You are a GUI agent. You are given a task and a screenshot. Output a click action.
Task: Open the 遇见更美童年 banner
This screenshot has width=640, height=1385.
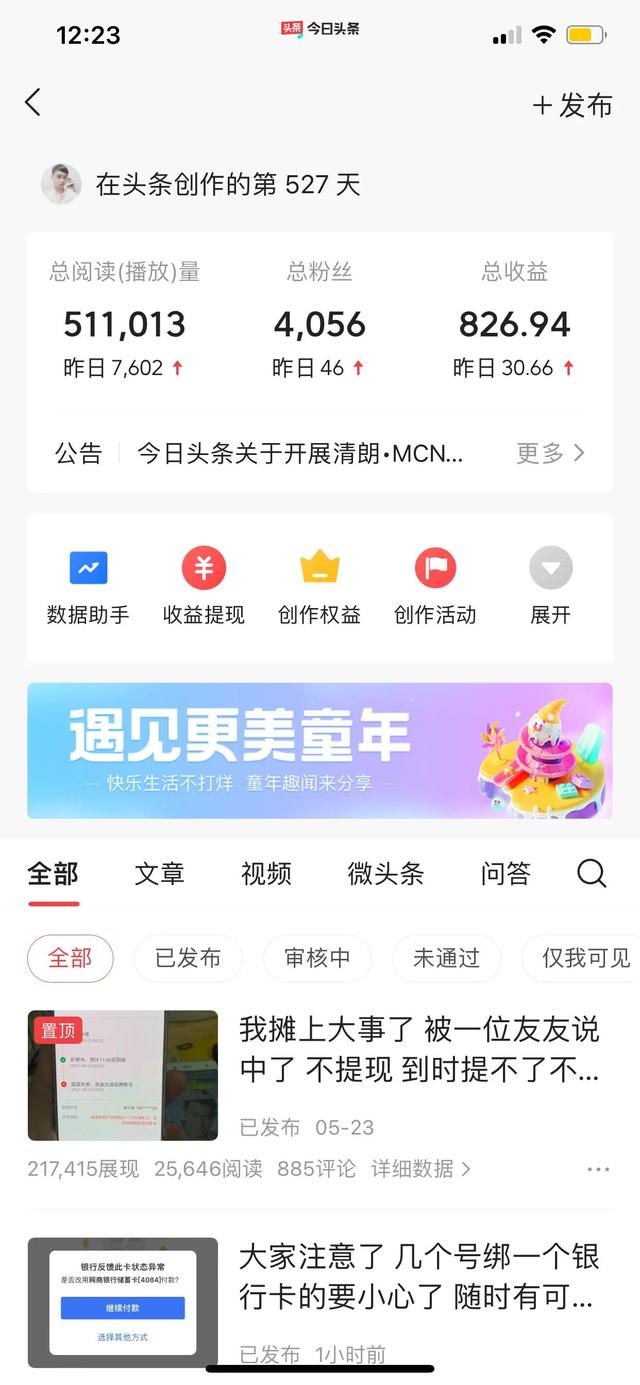(x=320, y=750)
